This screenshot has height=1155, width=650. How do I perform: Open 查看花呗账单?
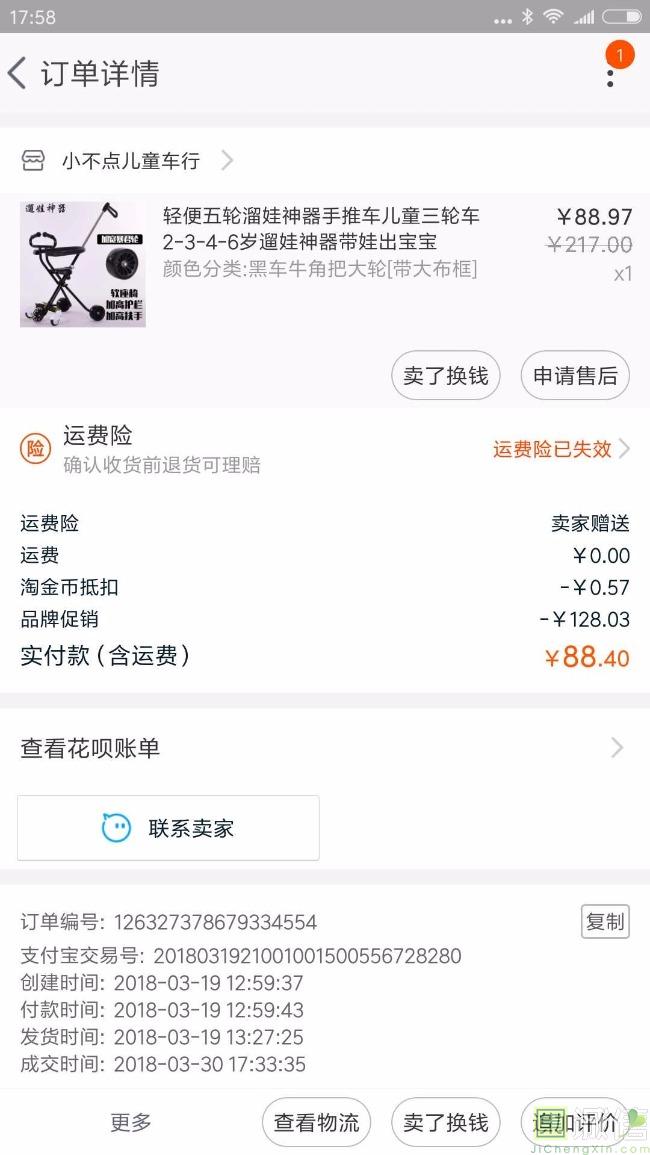(325, 748)
